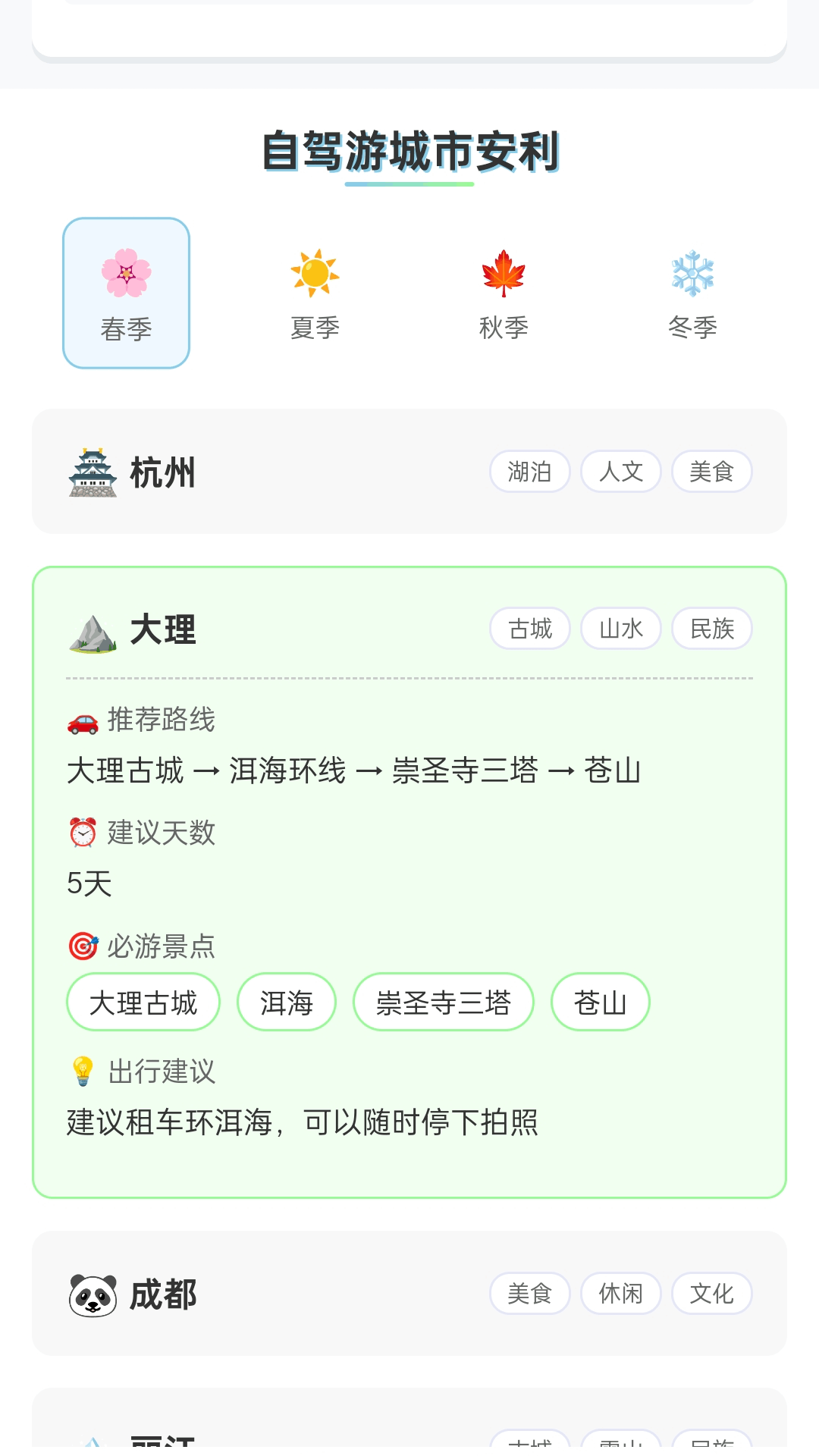This screenshot has width=819, height=1456.
Task: Click the panda icon beside 成都
Action: point(91,1294)
